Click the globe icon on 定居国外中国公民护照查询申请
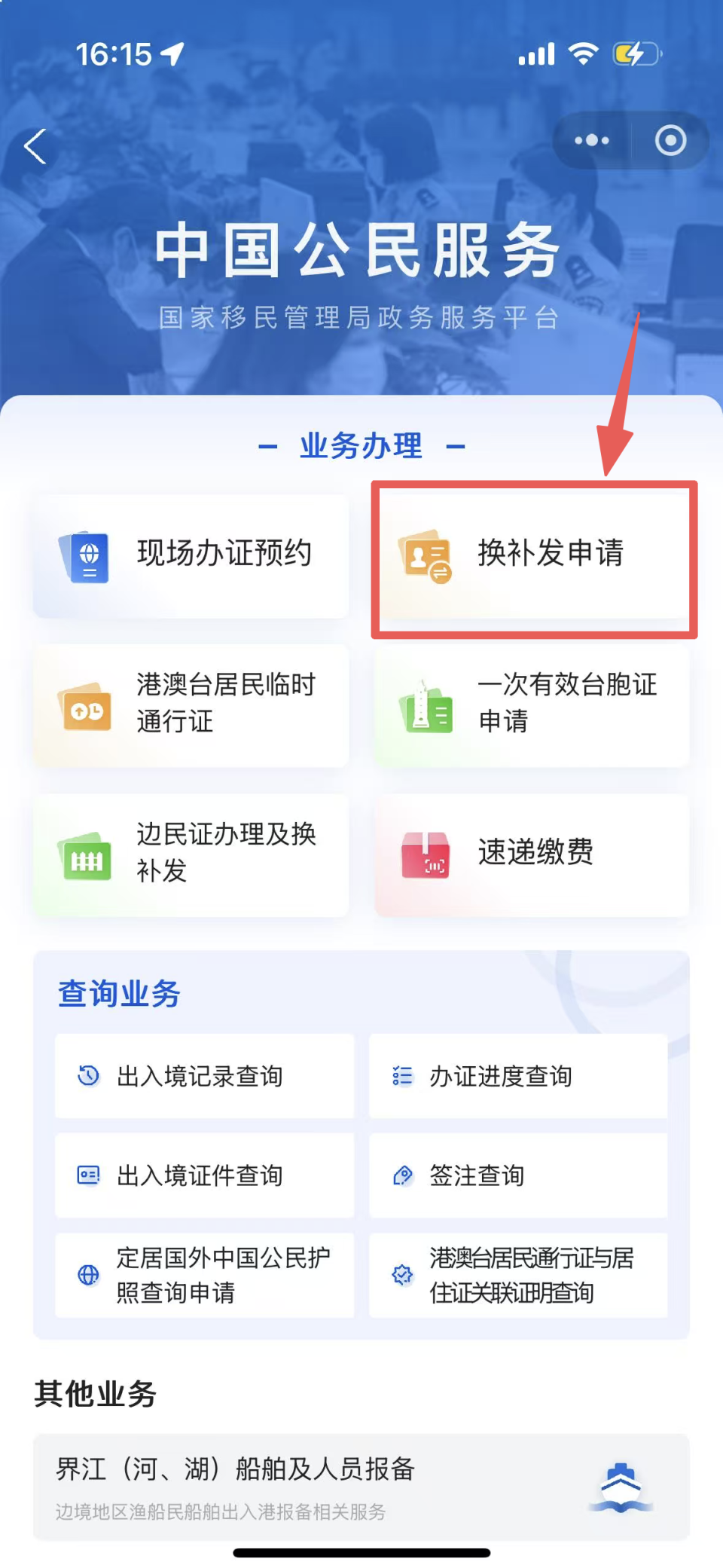This screenshot has height=1568, width=723. [88, 1275]
